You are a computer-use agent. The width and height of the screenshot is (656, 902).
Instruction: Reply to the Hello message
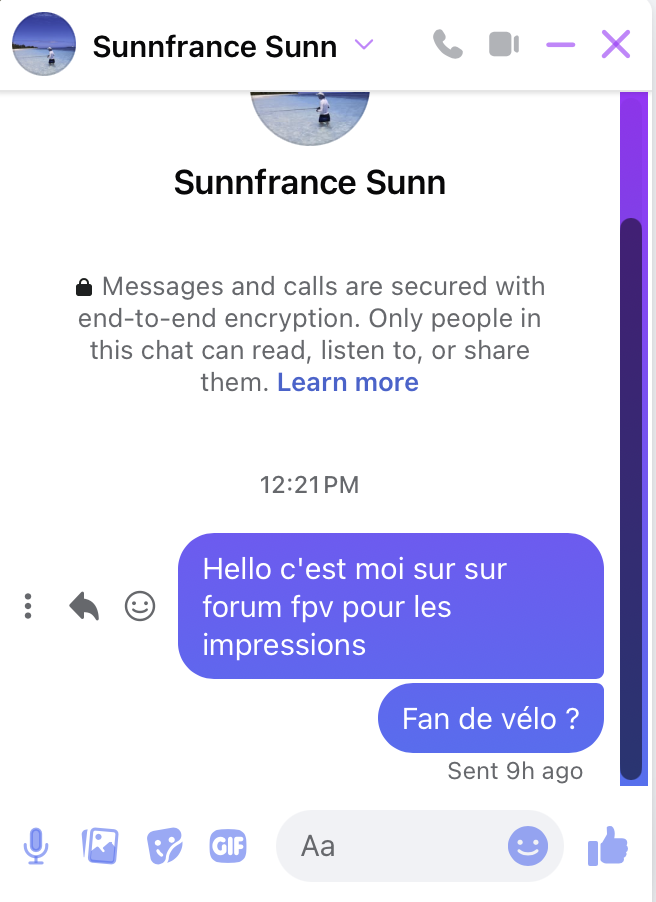(84, 606)
